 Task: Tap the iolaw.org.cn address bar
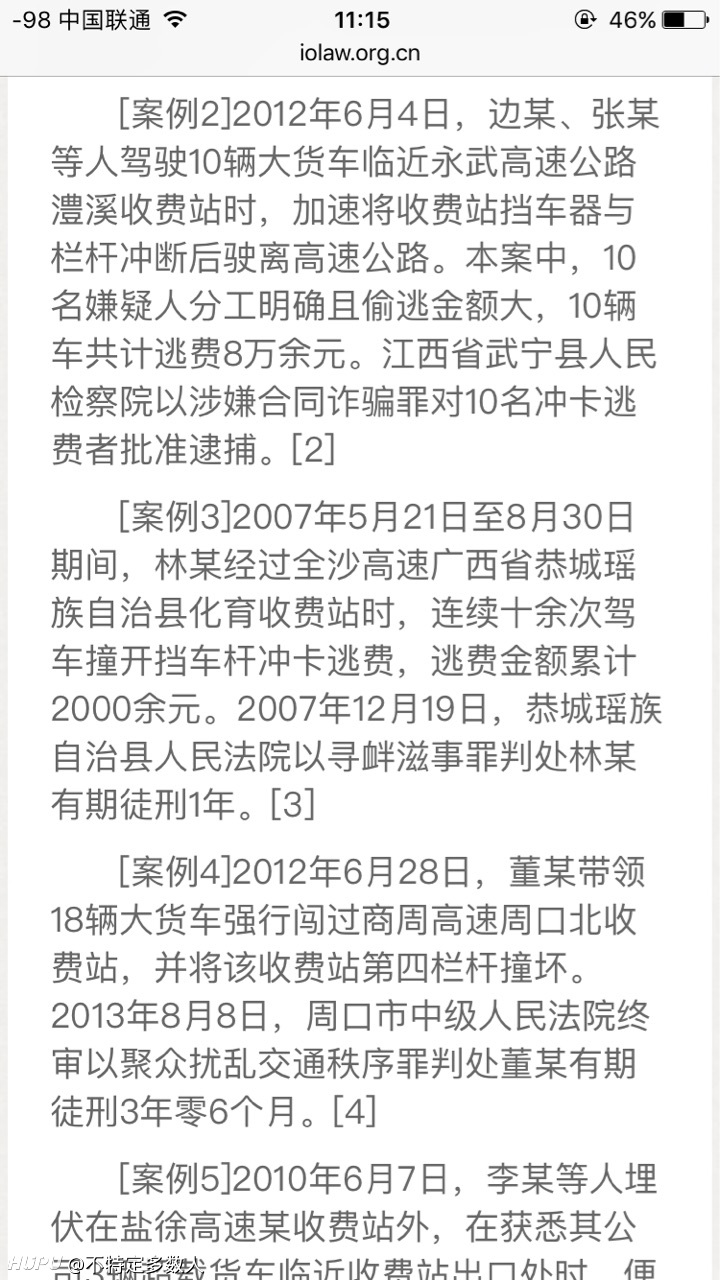(x=360, y=54)
